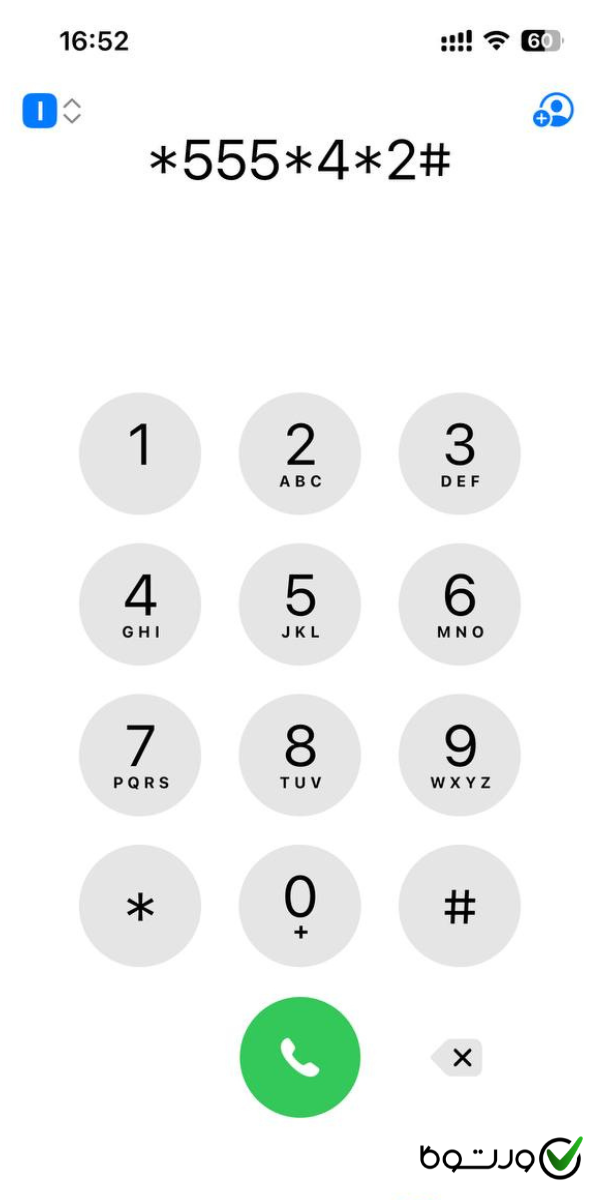Tap the 3 DEF key
The image size is (600, 1200).
(460, 454)
